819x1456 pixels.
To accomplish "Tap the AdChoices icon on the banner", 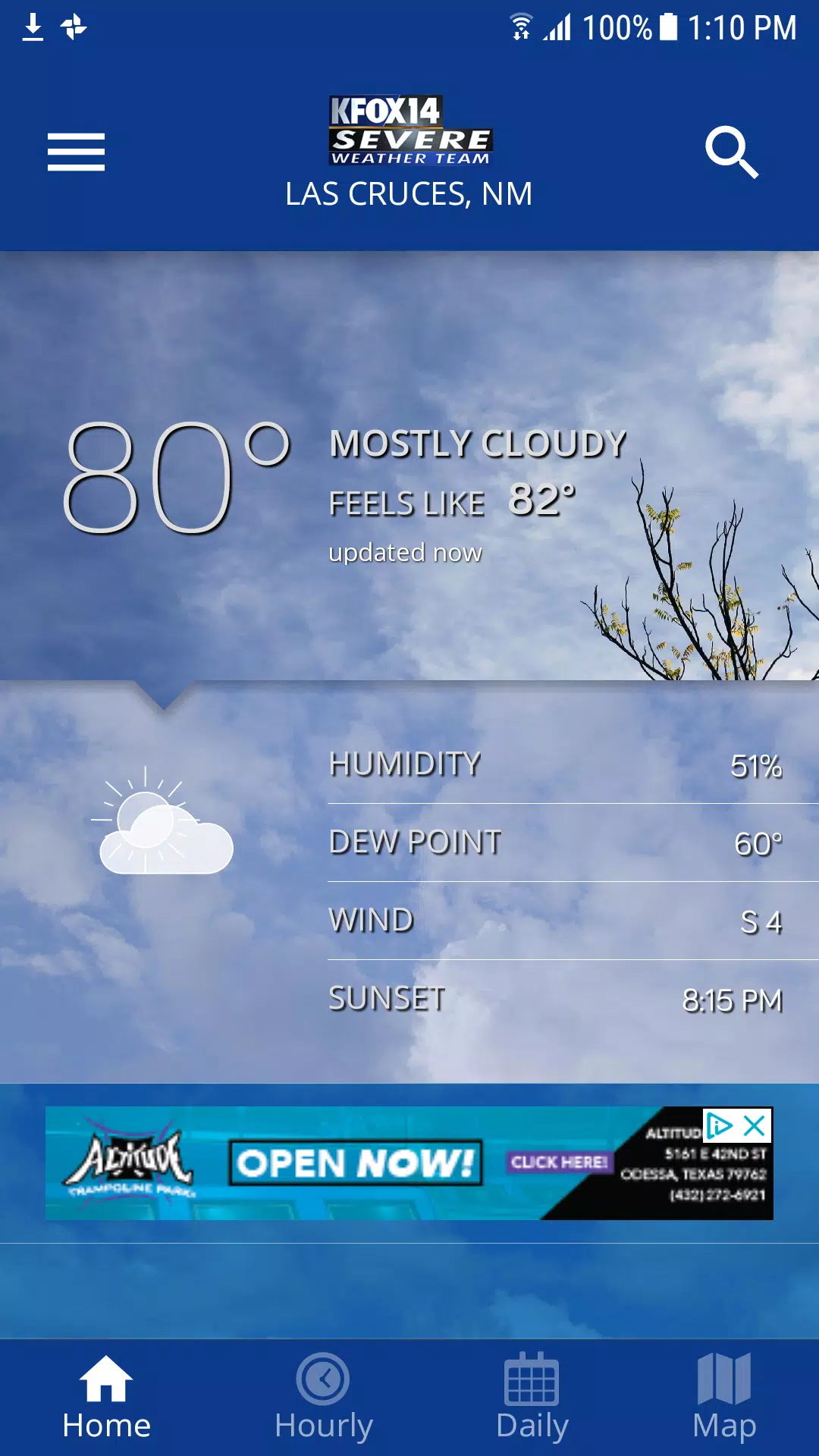I will [719, 1126].
